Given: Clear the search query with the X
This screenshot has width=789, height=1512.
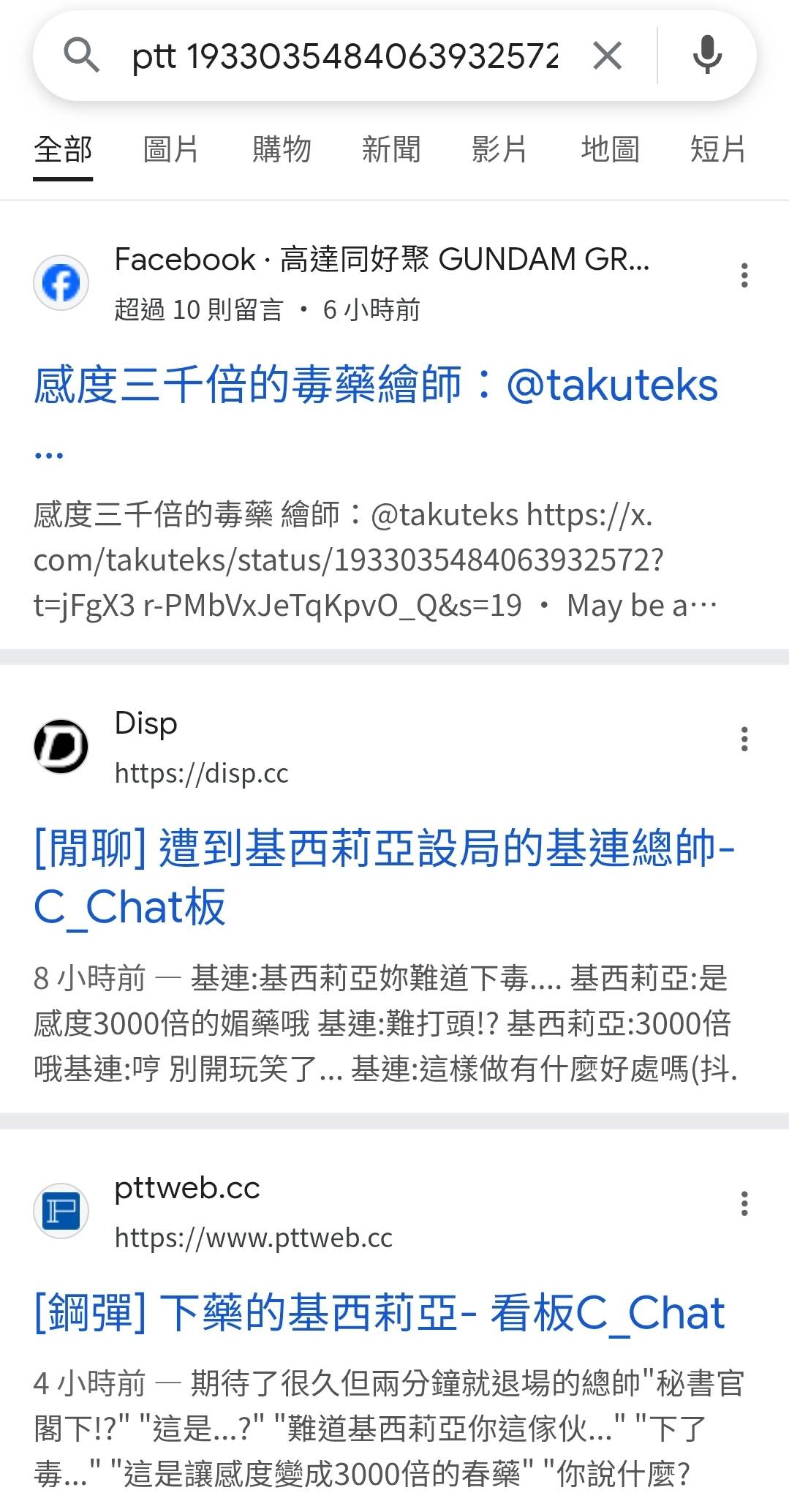Looking at the screenshot, I should (x=608, y=56).
